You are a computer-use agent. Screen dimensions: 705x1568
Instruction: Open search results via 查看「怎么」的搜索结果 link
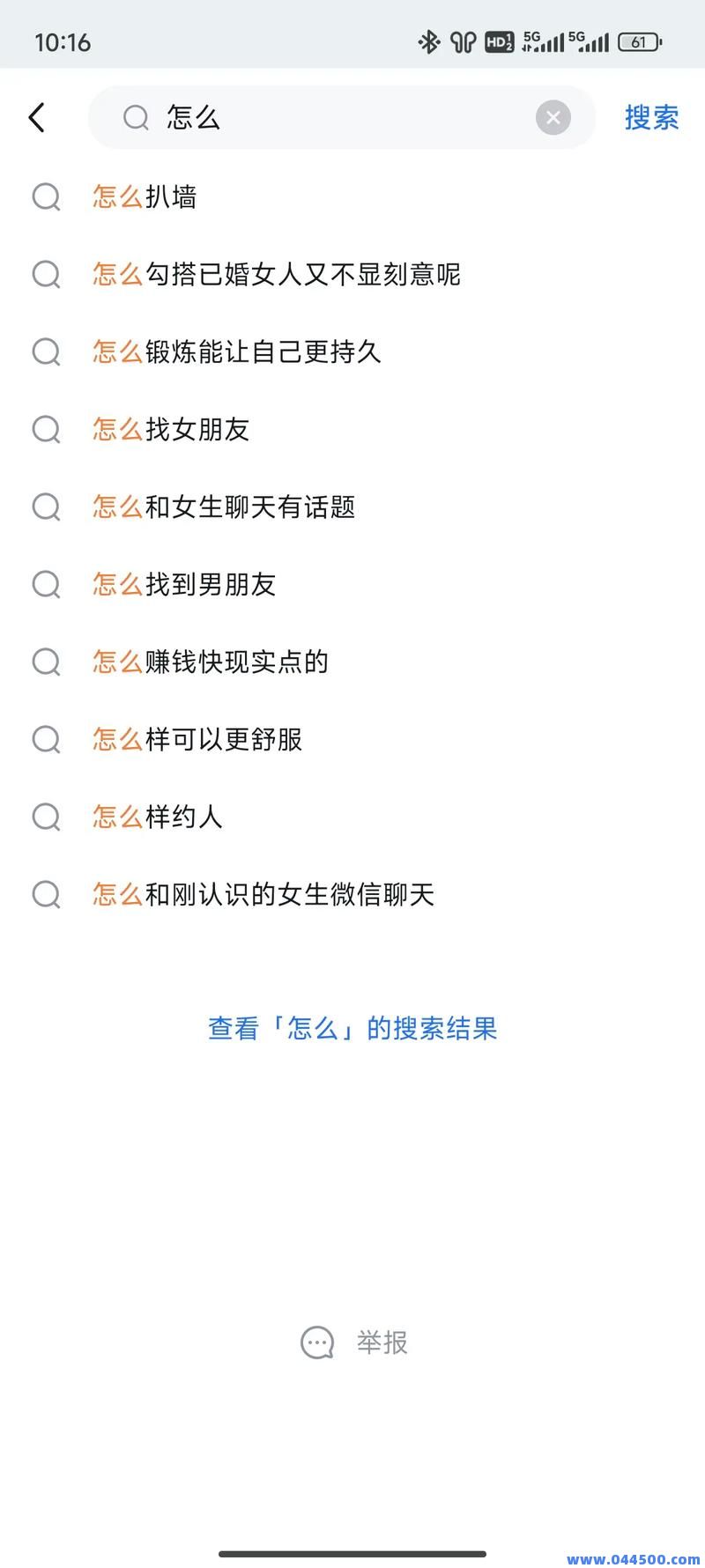352,1028
